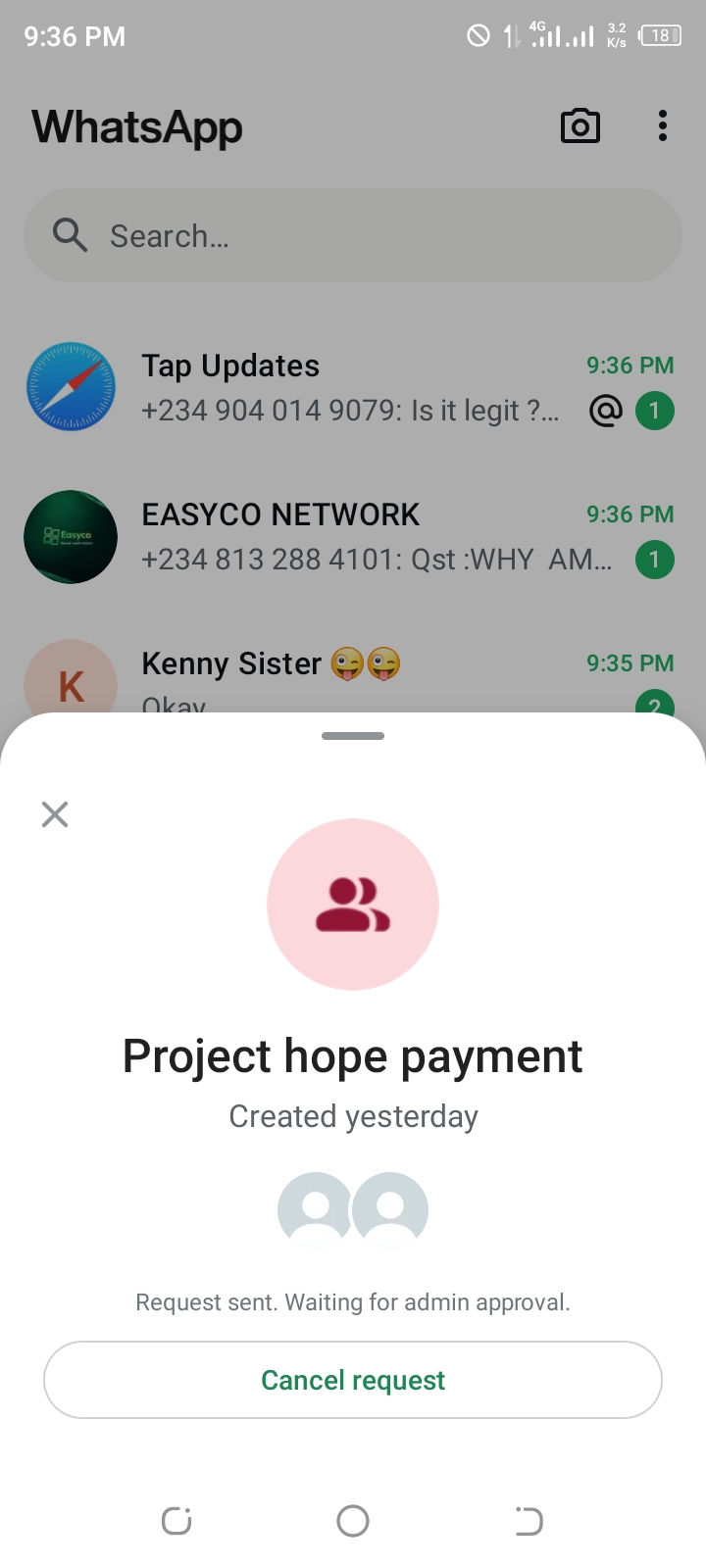Open the camera icon in WhatsApp header
Viewport: 706px width, 1568px height.
pos(580,126)
